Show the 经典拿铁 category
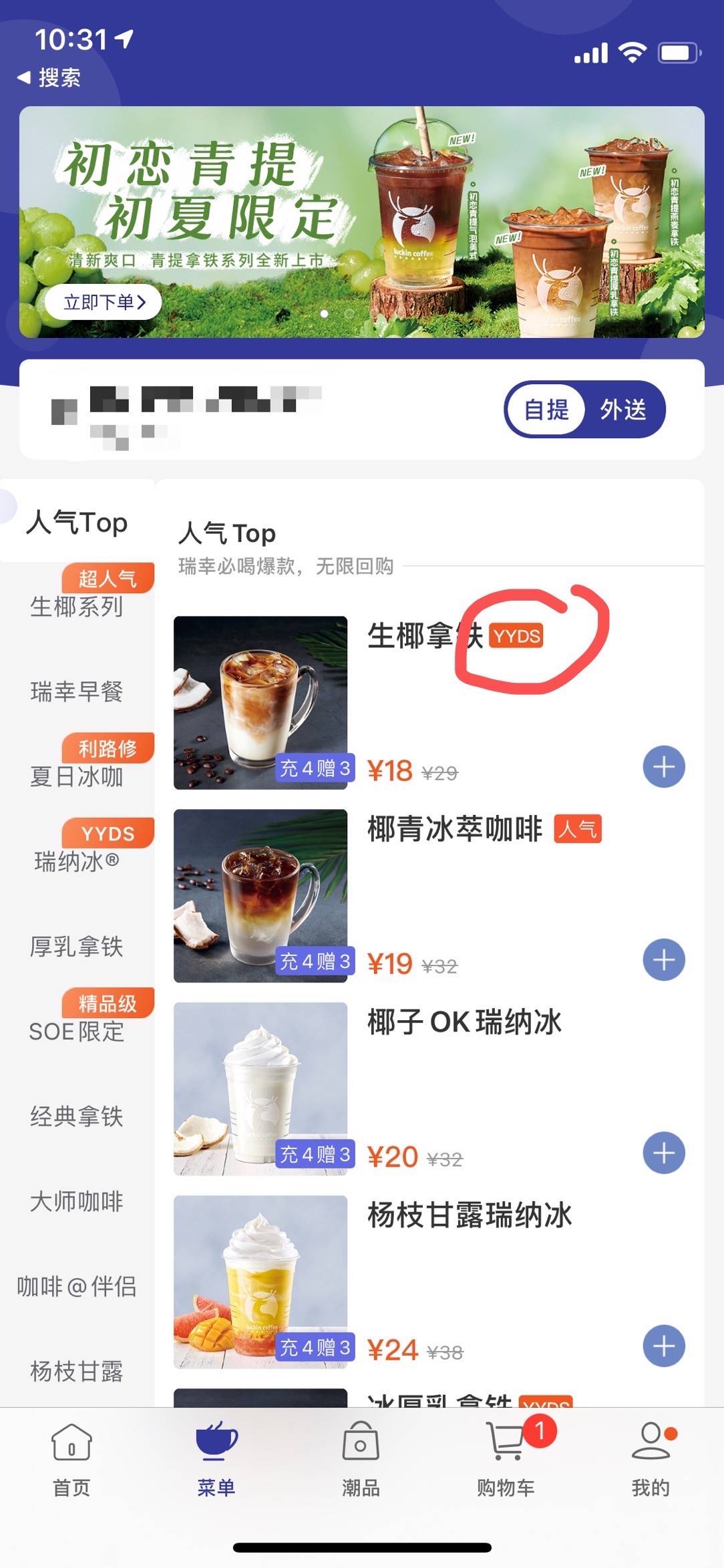The width and height of the screenshot is (724, 1568). pyautogui.click(x=77, y=1116)
